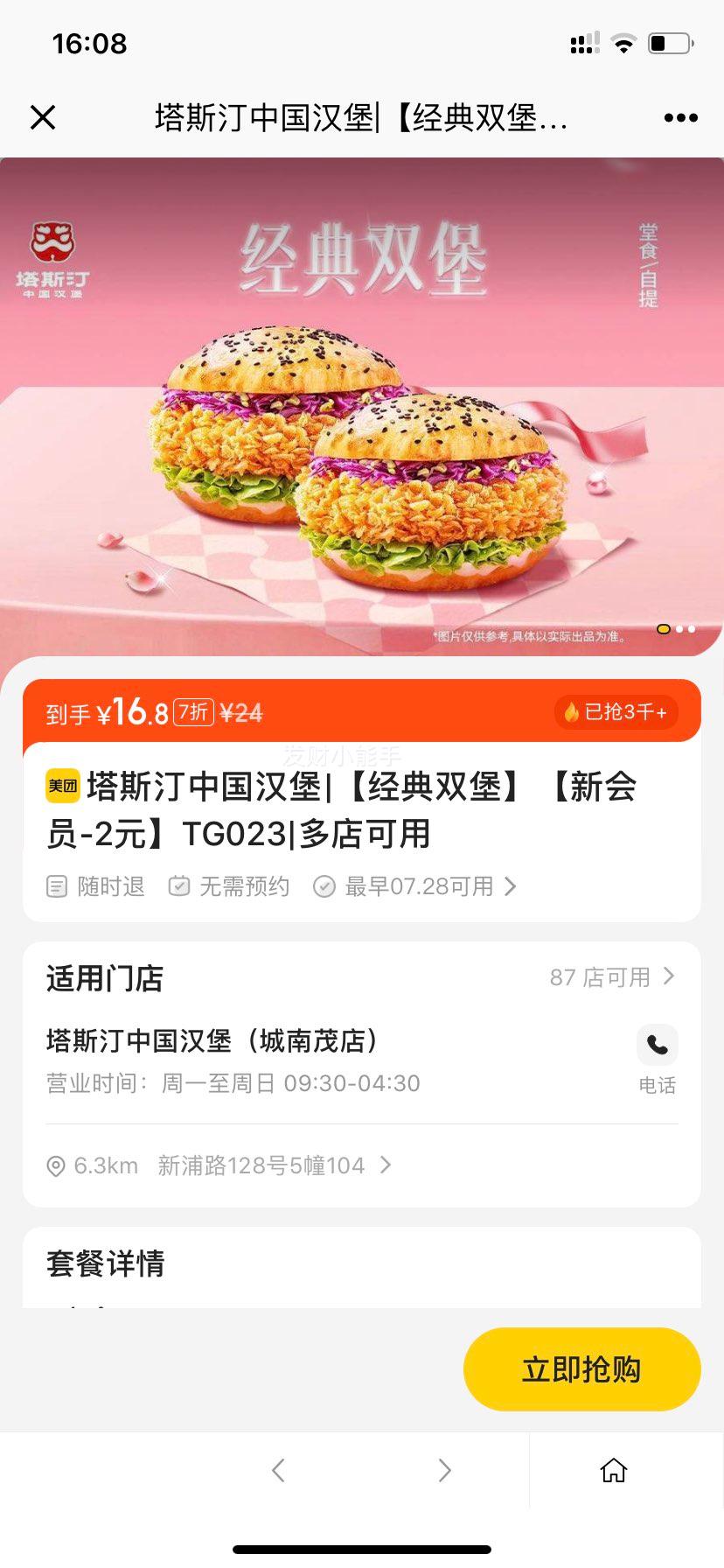The image size is (724, 1568).
Task: Tap the forward arrow in bottom navigation
Action: coord(444,1471)
